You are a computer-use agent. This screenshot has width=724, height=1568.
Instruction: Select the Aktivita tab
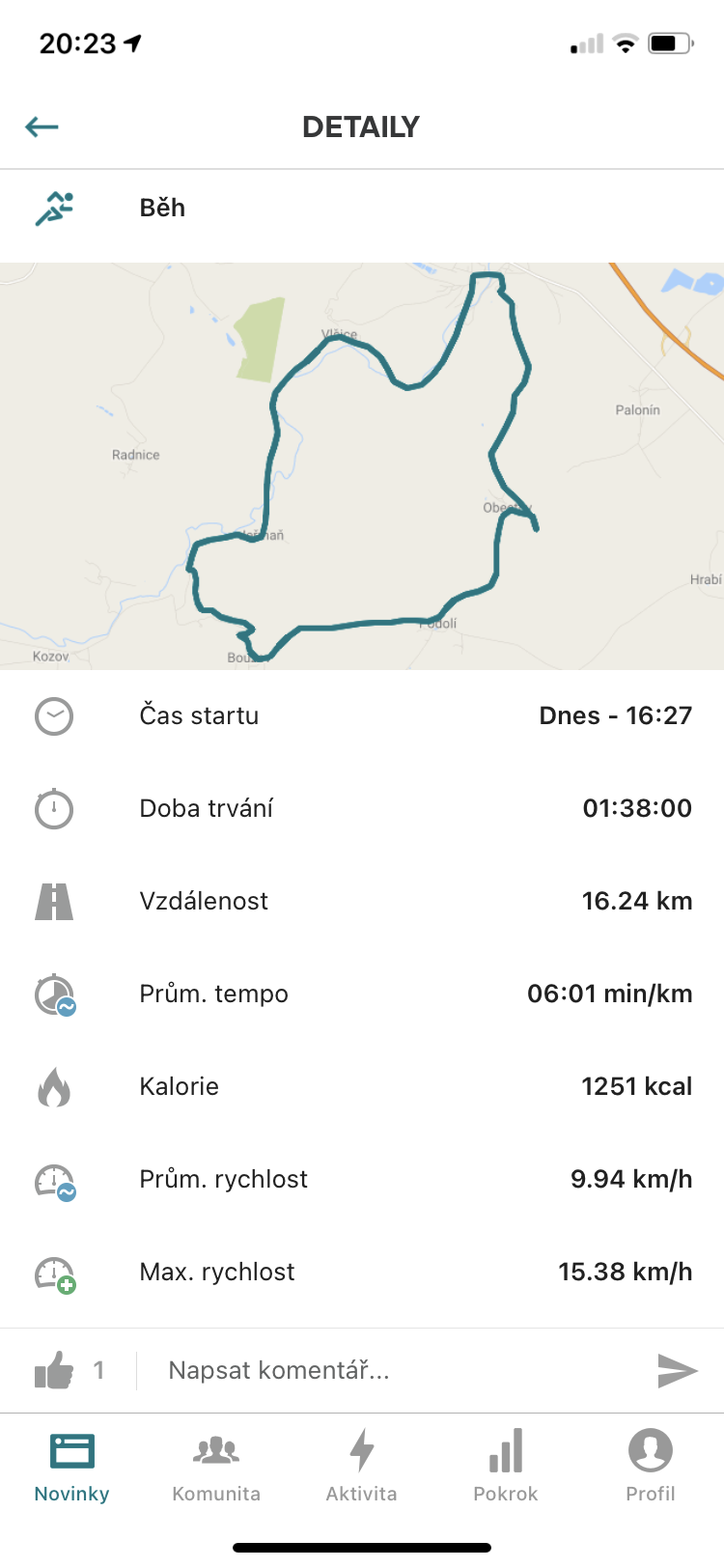point(361,1467)
